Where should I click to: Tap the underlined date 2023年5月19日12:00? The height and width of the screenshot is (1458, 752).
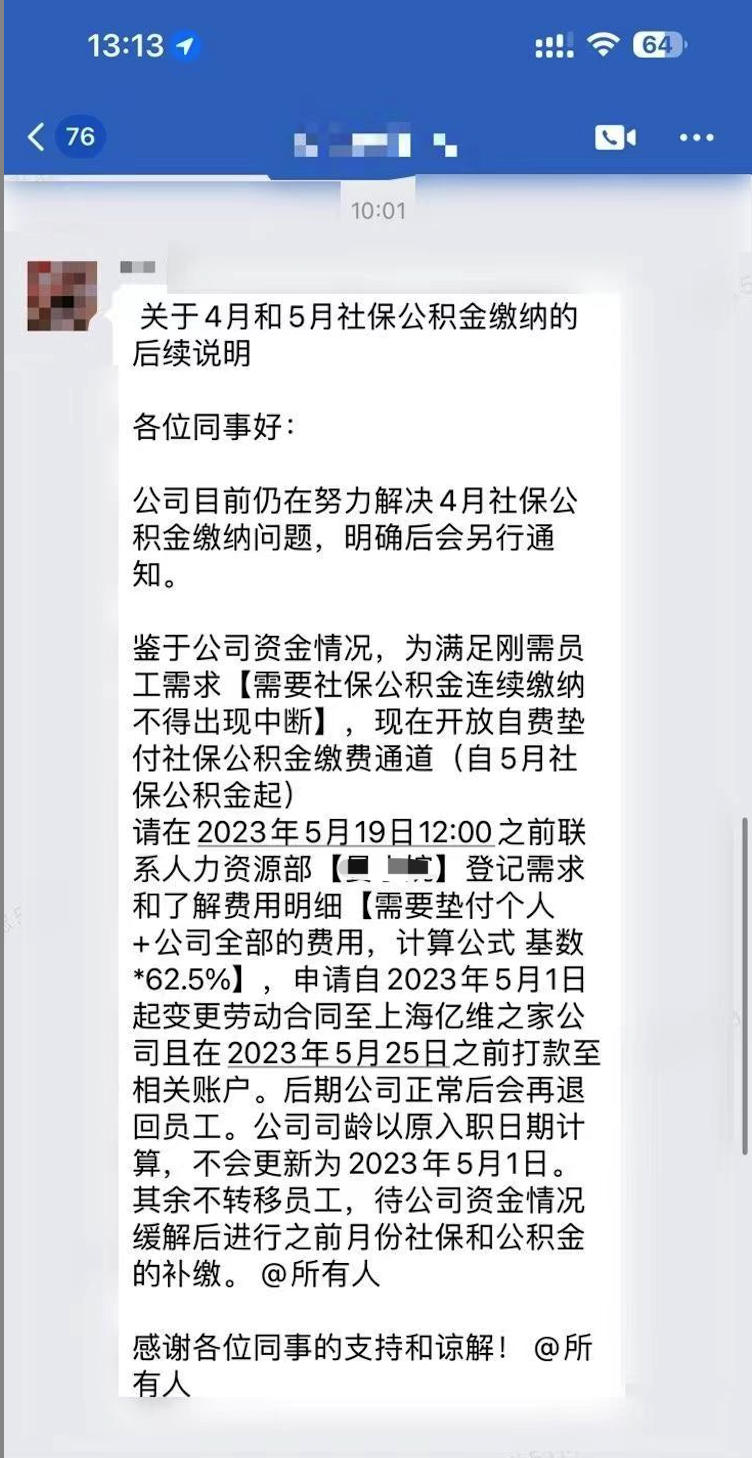345,832
